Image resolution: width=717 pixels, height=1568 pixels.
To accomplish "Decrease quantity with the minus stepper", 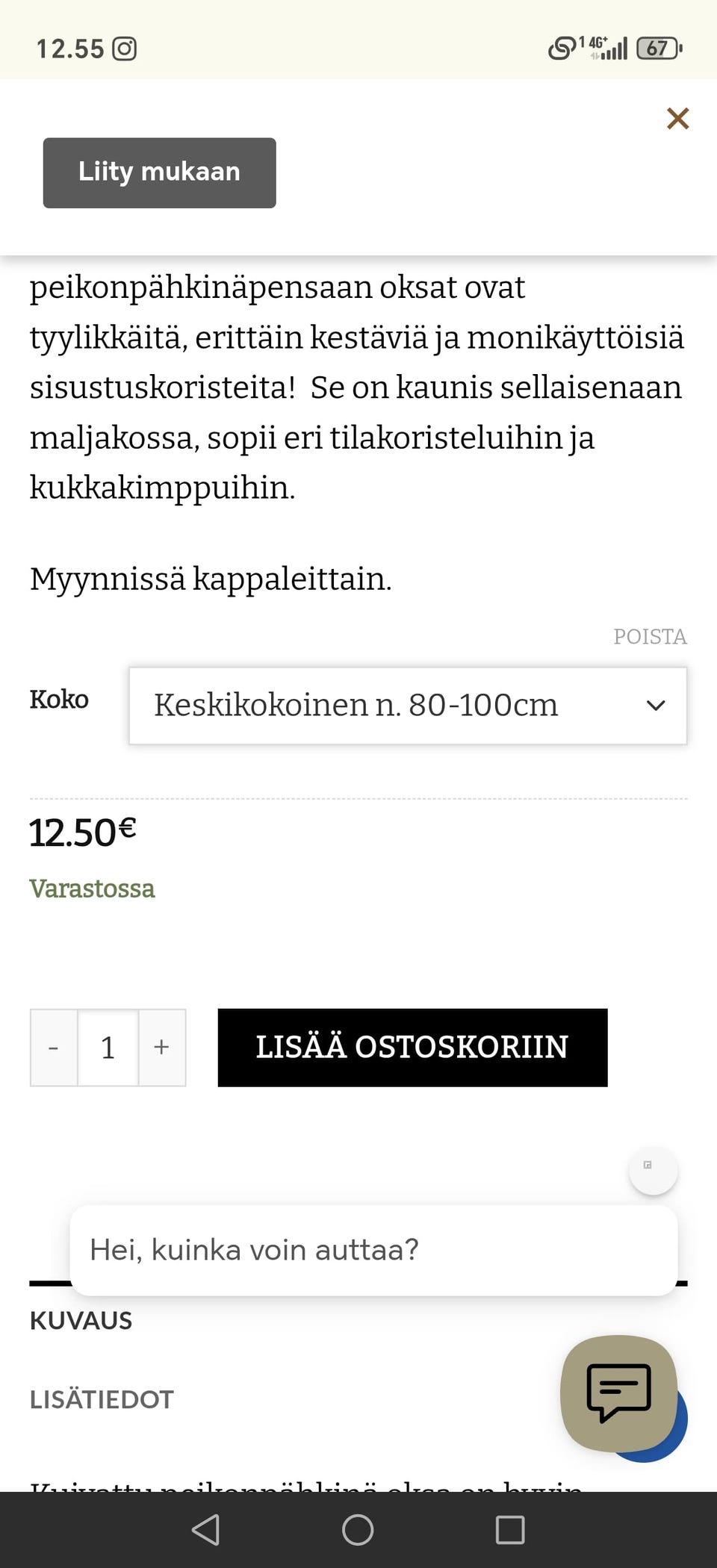I will point(53,1047).
